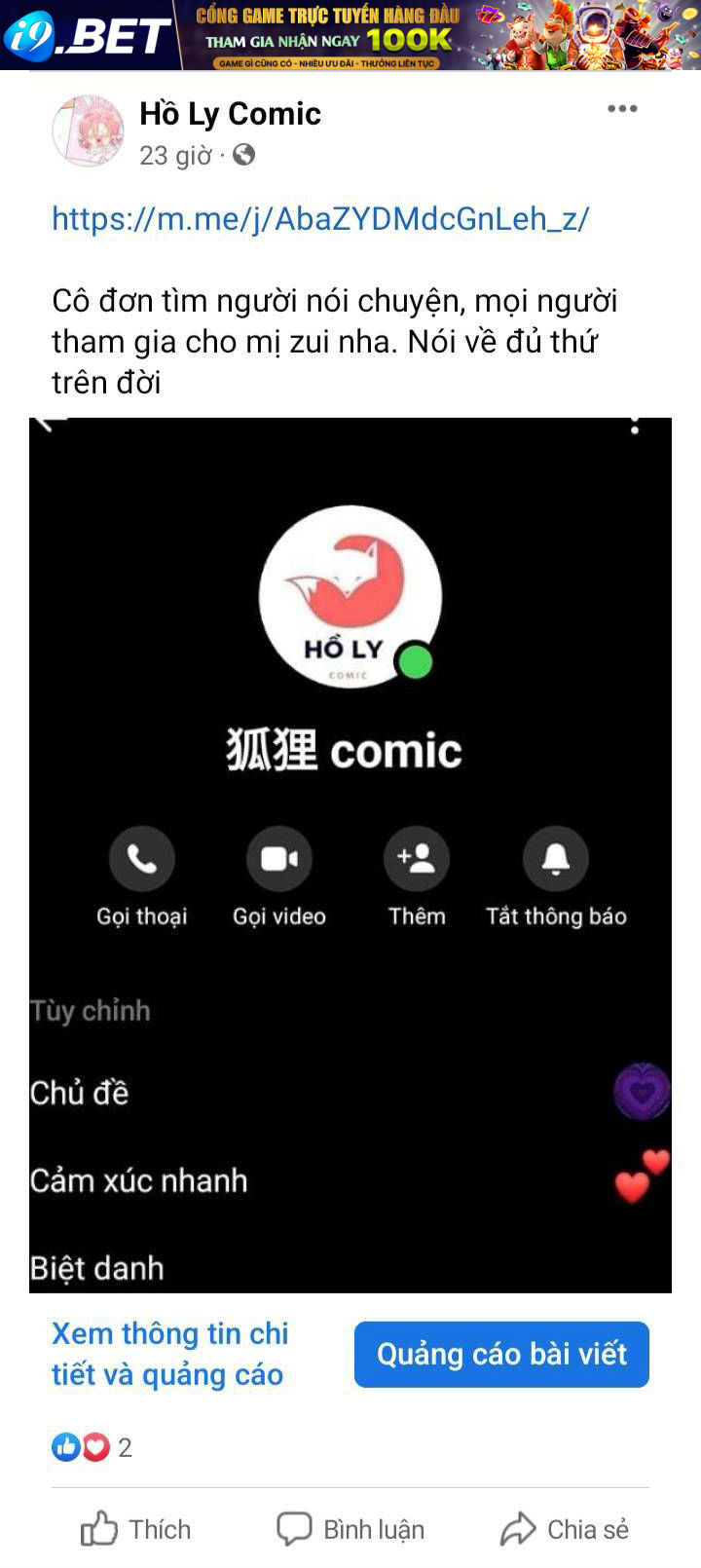Open Hồ Ly Comic profile picture
Viewport: 701px width, 1568px height.
[x=88, y=131]
